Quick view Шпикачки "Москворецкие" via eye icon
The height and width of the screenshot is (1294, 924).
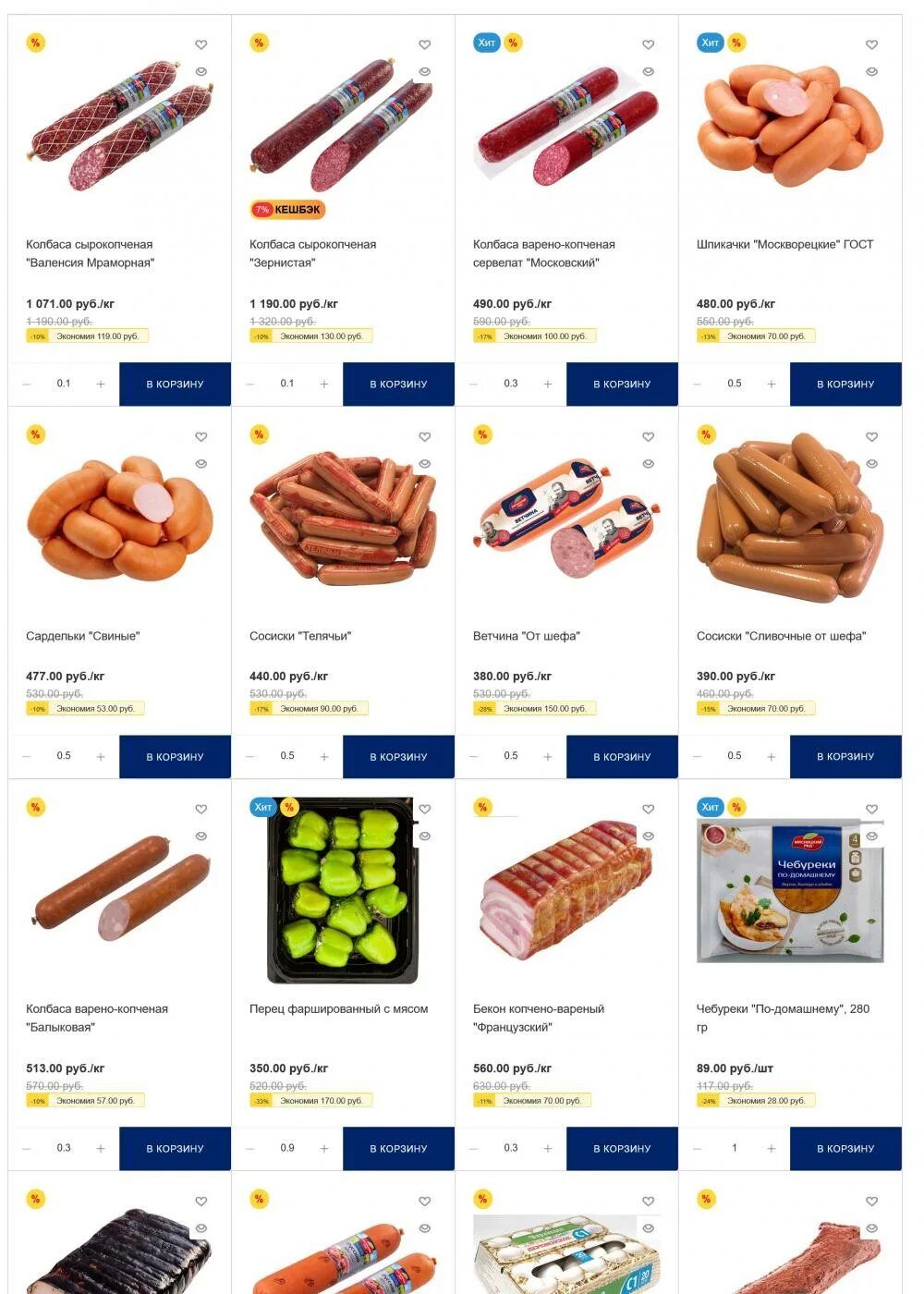(871, 71)
